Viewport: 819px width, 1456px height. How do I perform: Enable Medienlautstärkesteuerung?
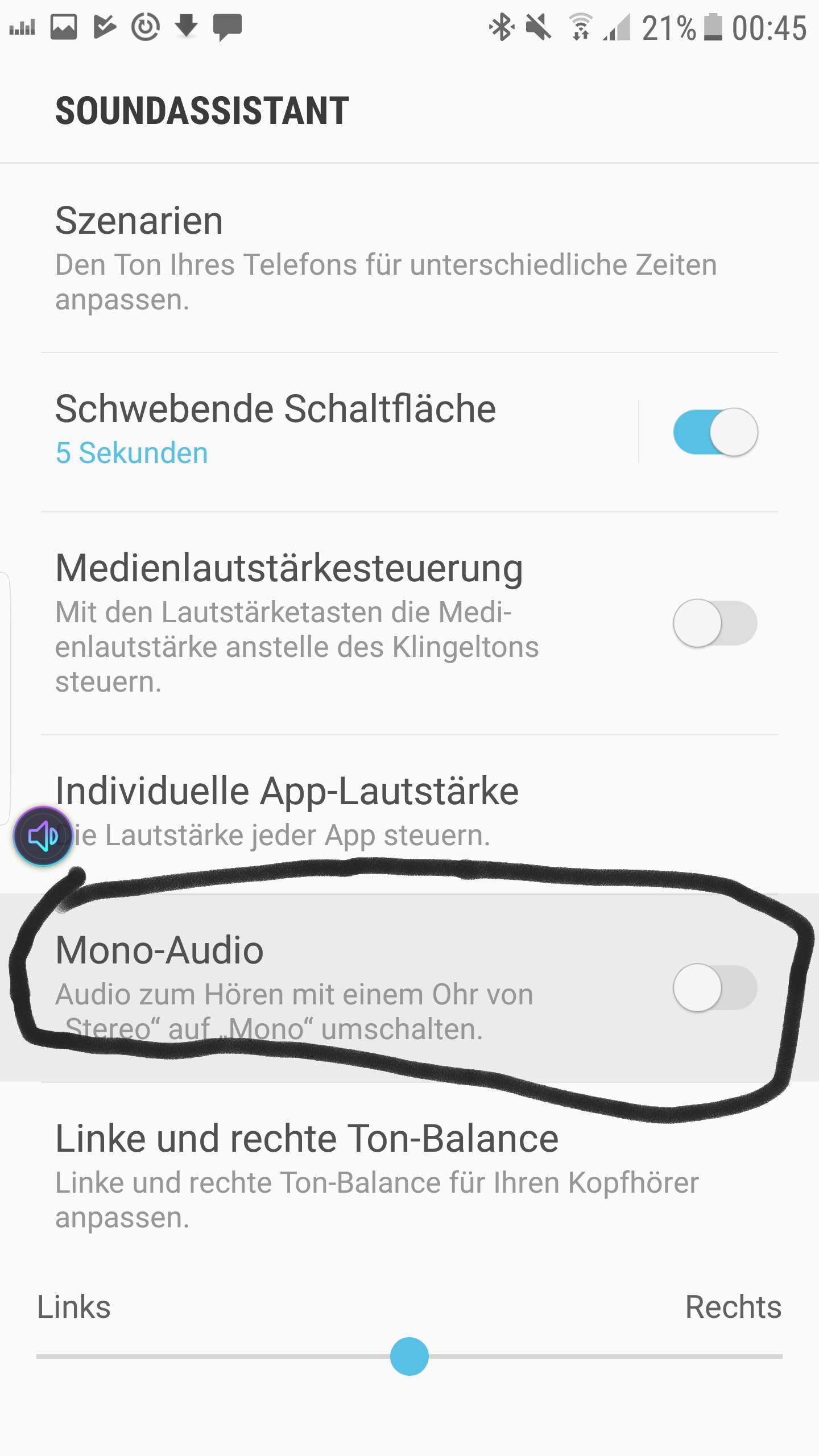[x=715, y=623]
